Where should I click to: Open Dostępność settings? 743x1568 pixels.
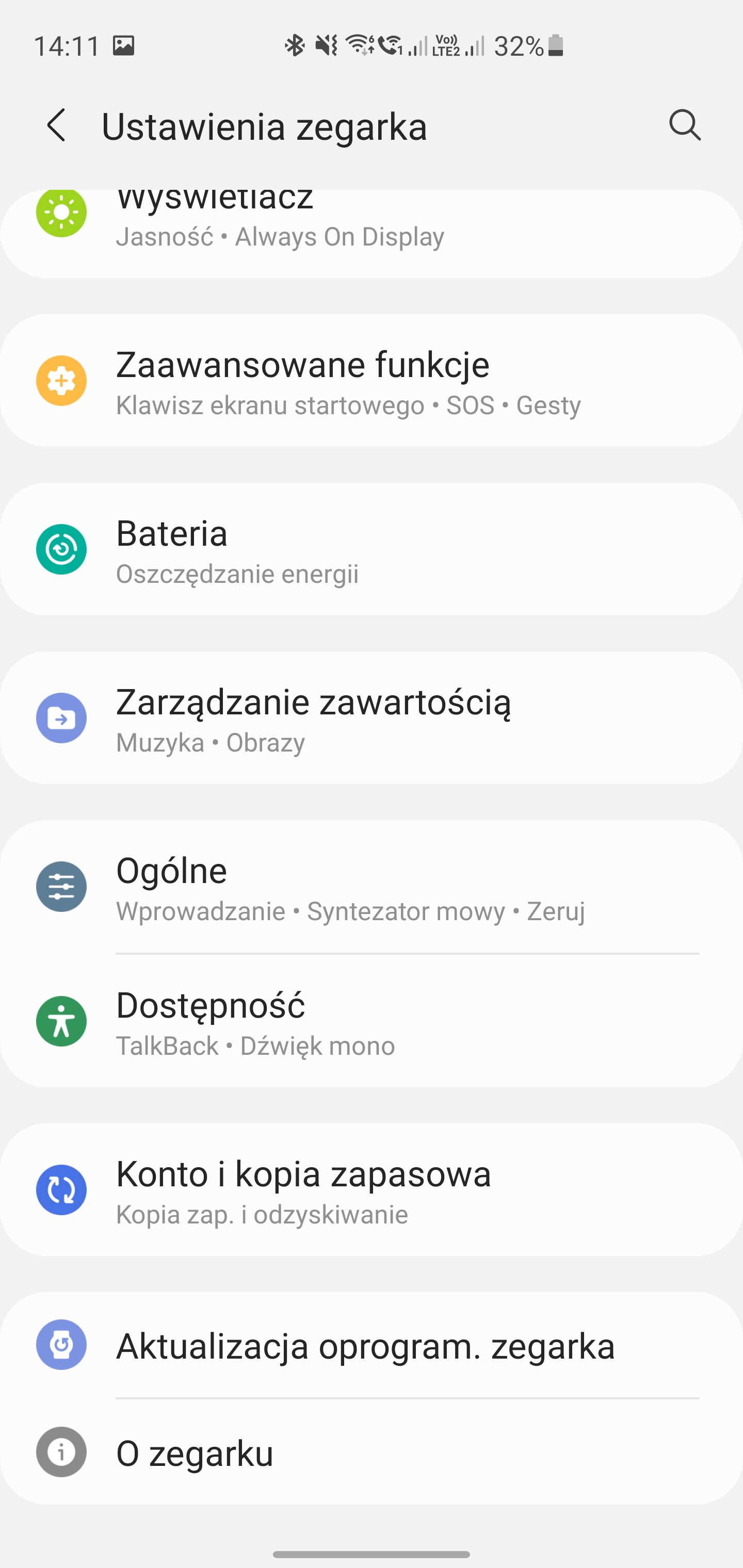[372, 1021]
